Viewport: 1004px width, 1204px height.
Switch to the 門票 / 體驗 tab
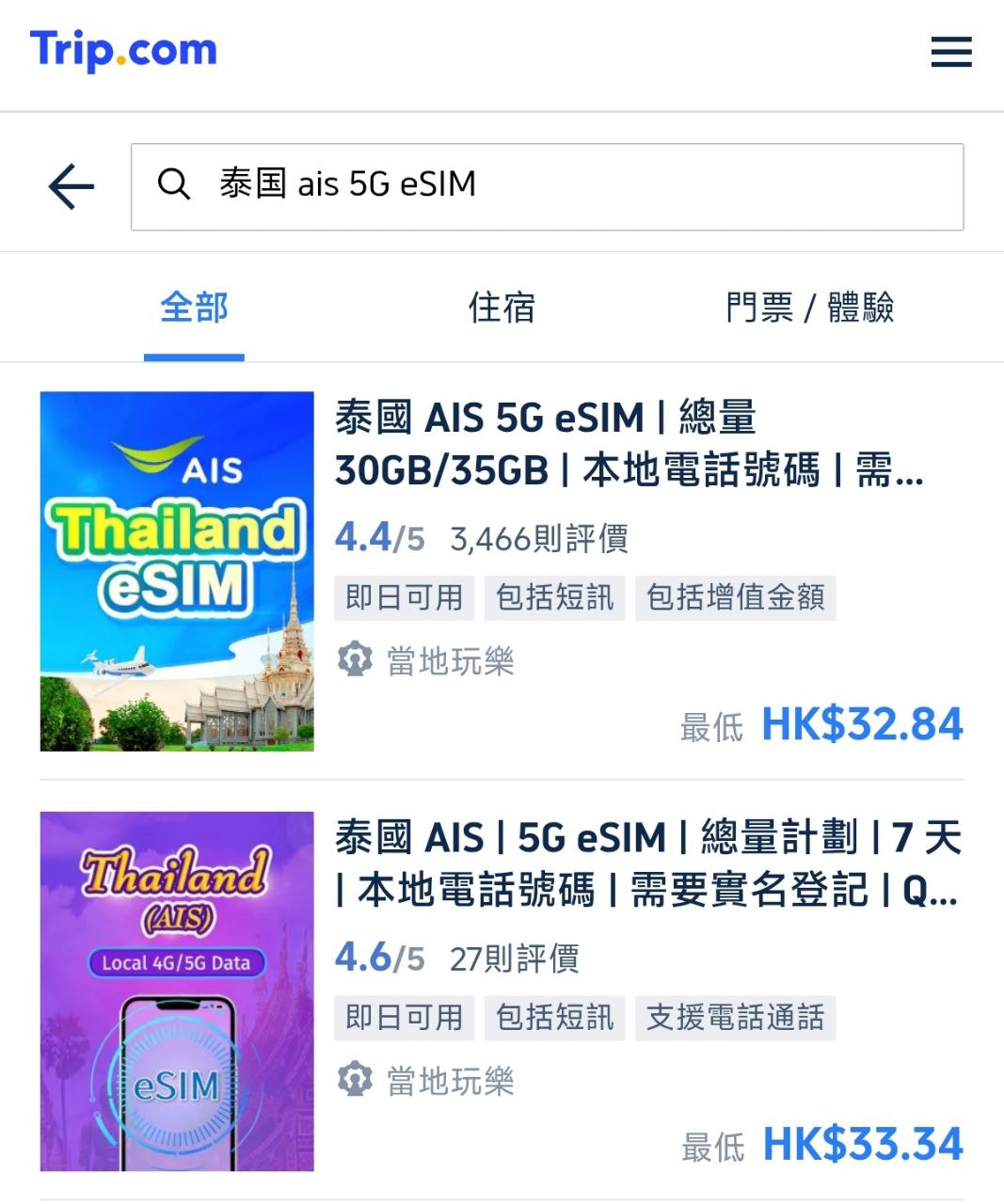click(x=809, y=308)
